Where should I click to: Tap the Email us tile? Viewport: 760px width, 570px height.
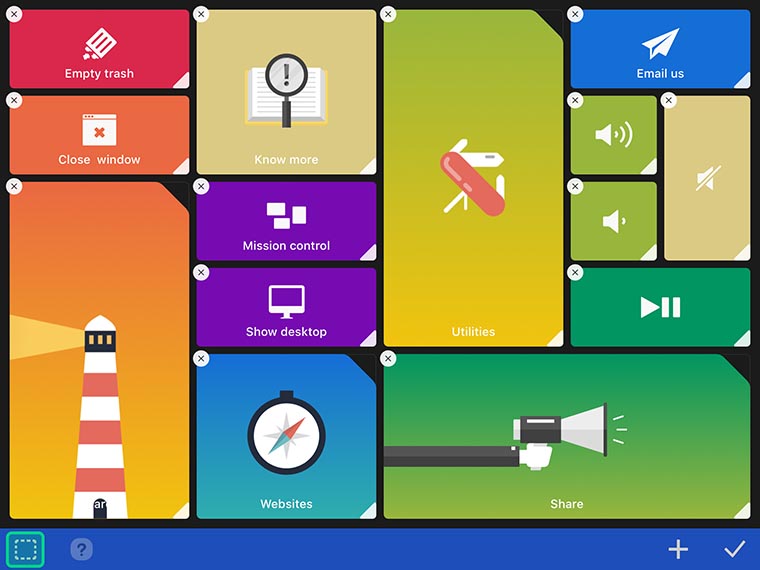click(660, 50)
